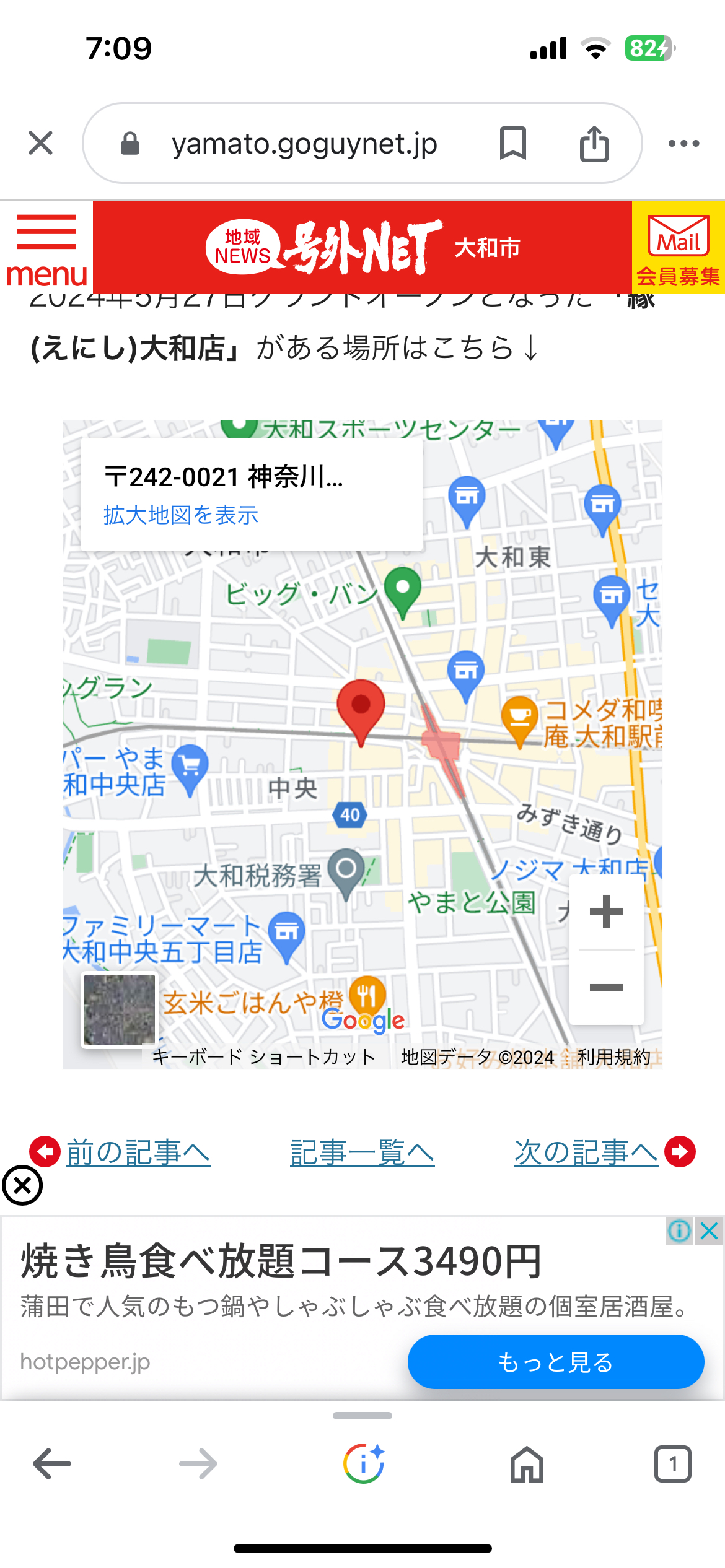Open 記事一覧へ article list
Image resolution: width=725 pixels, height=1568 pixels.
(x=362, y=1152)
